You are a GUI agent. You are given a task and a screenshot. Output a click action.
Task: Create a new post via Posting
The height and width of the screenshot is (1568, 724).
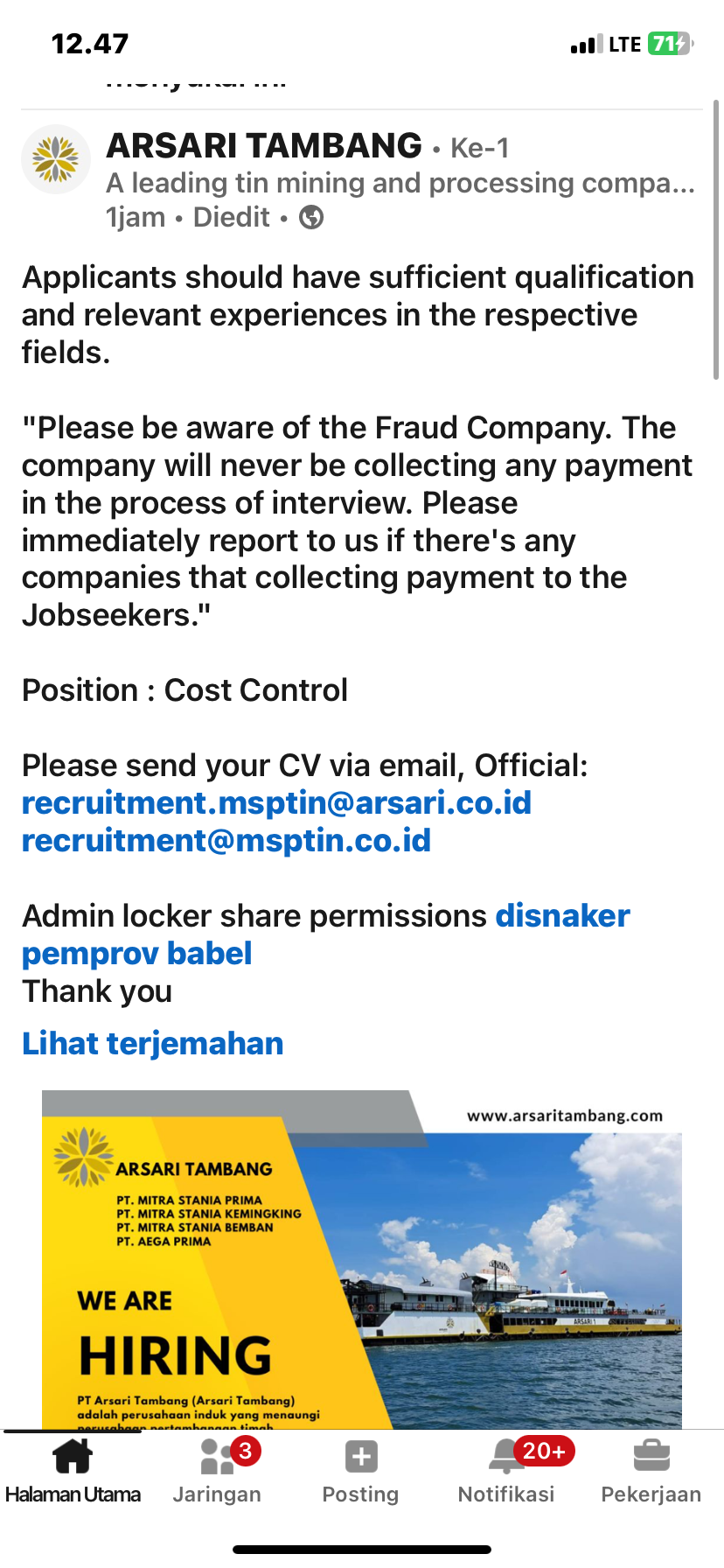[361, 1472]
